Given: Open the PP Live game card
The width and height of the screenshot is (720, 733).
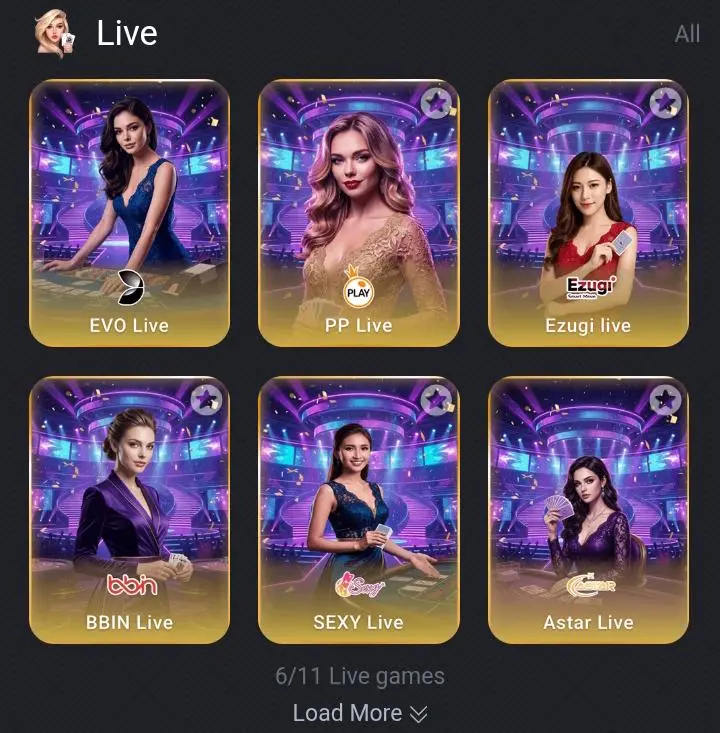Looking at the screenshot, I should (x=359, y=213).
